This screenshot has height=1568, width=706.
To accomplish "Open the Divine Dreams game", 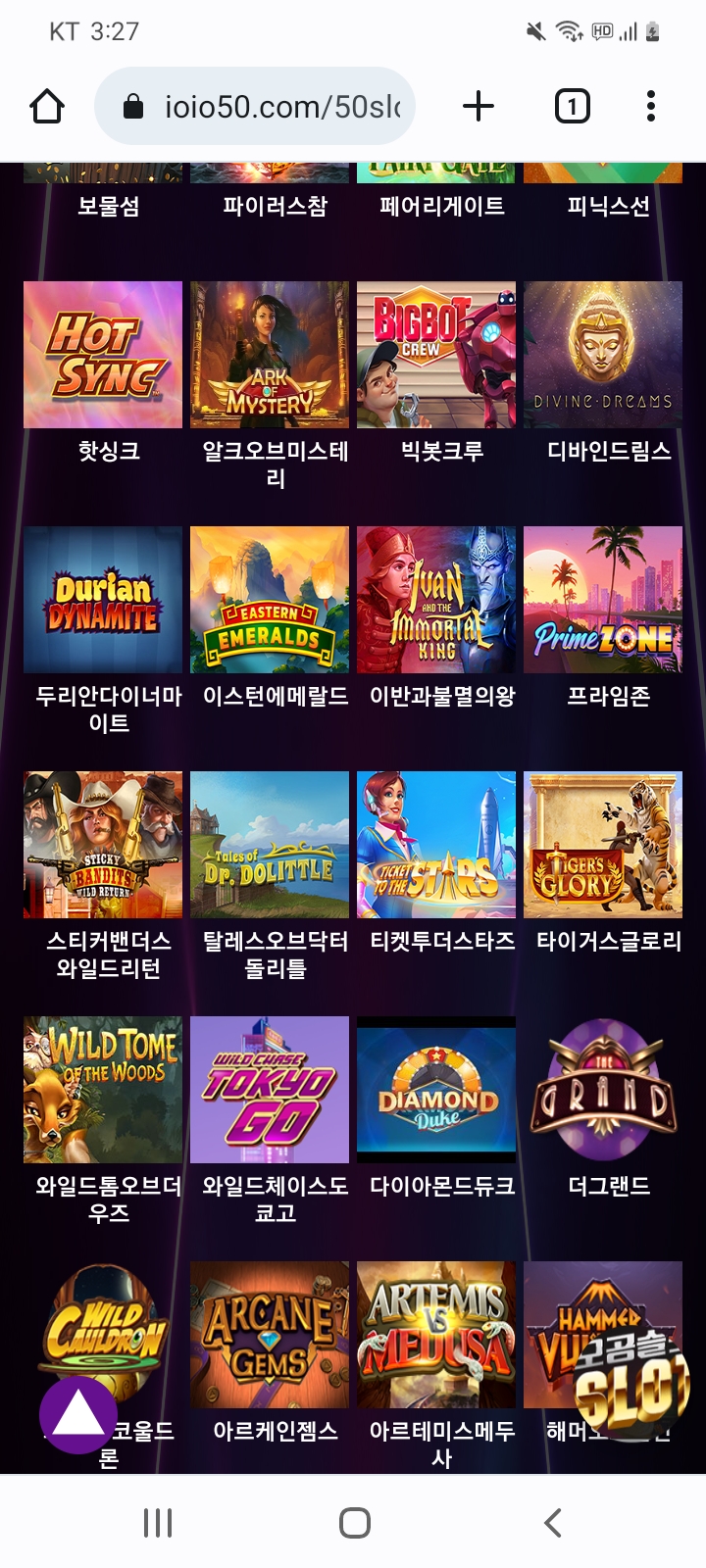I will tap(603, 355).
